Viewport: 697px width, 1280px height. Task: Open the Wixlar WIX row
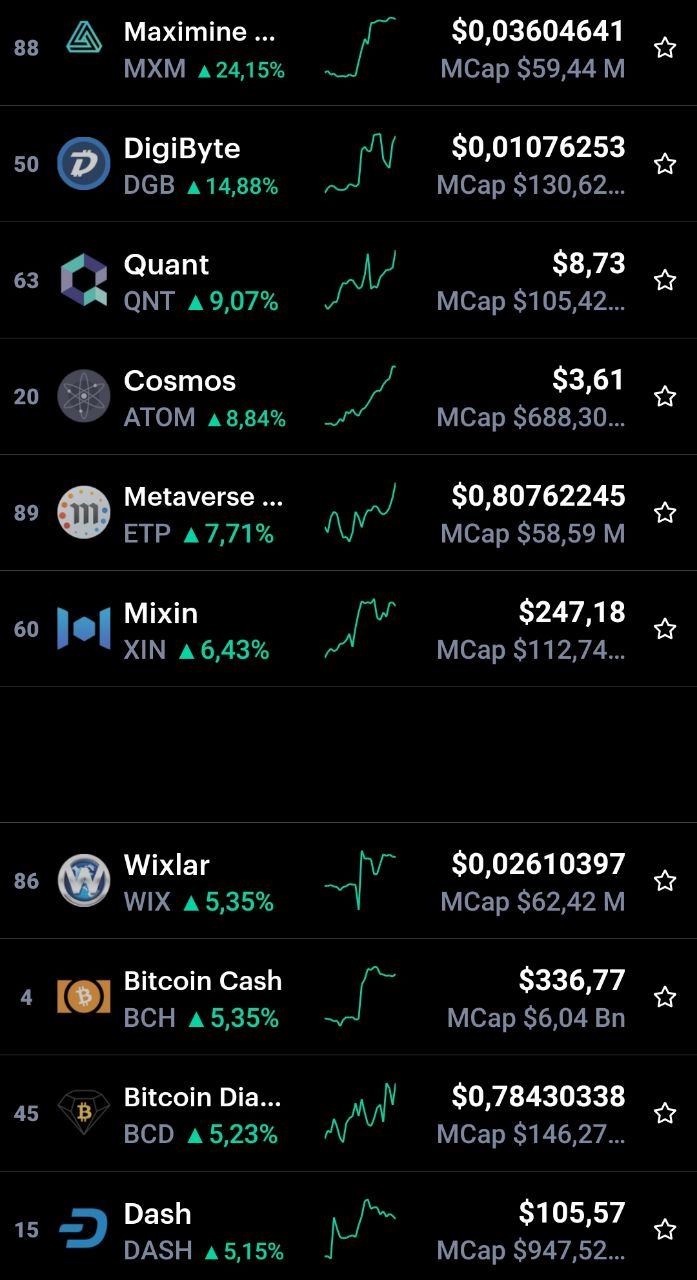pos(348,880)
